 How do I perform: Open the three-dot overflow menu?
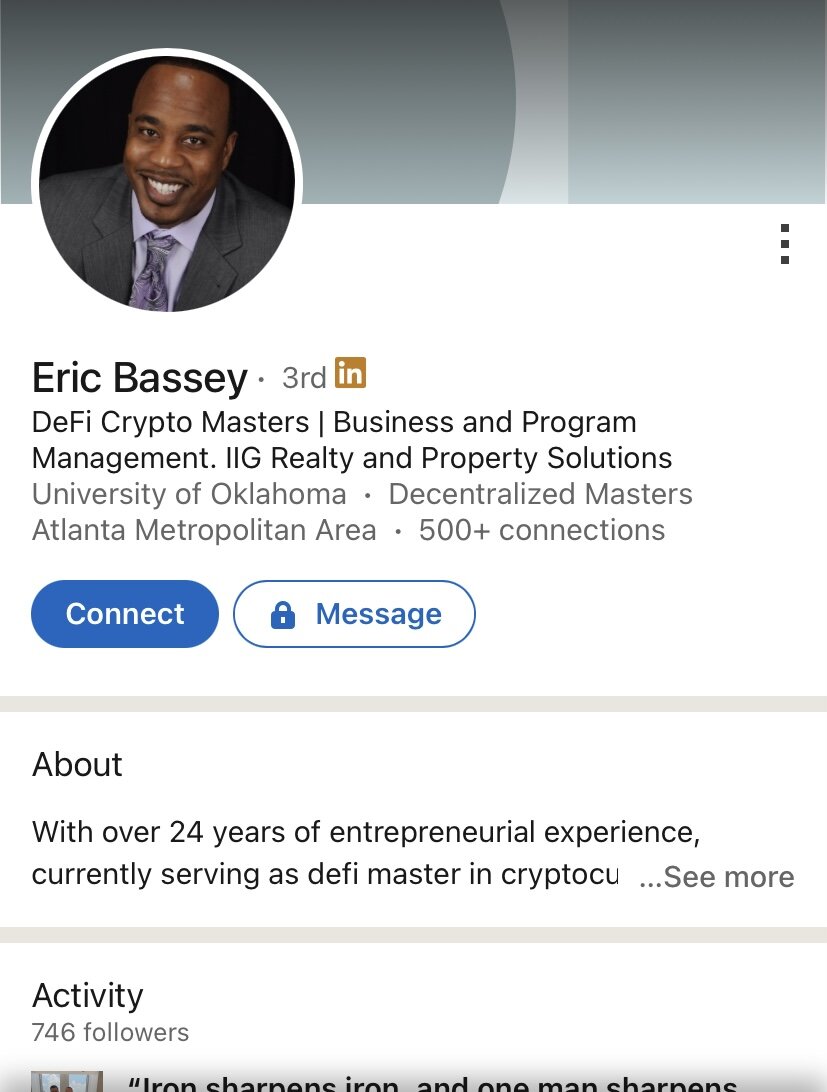(785, 244)
